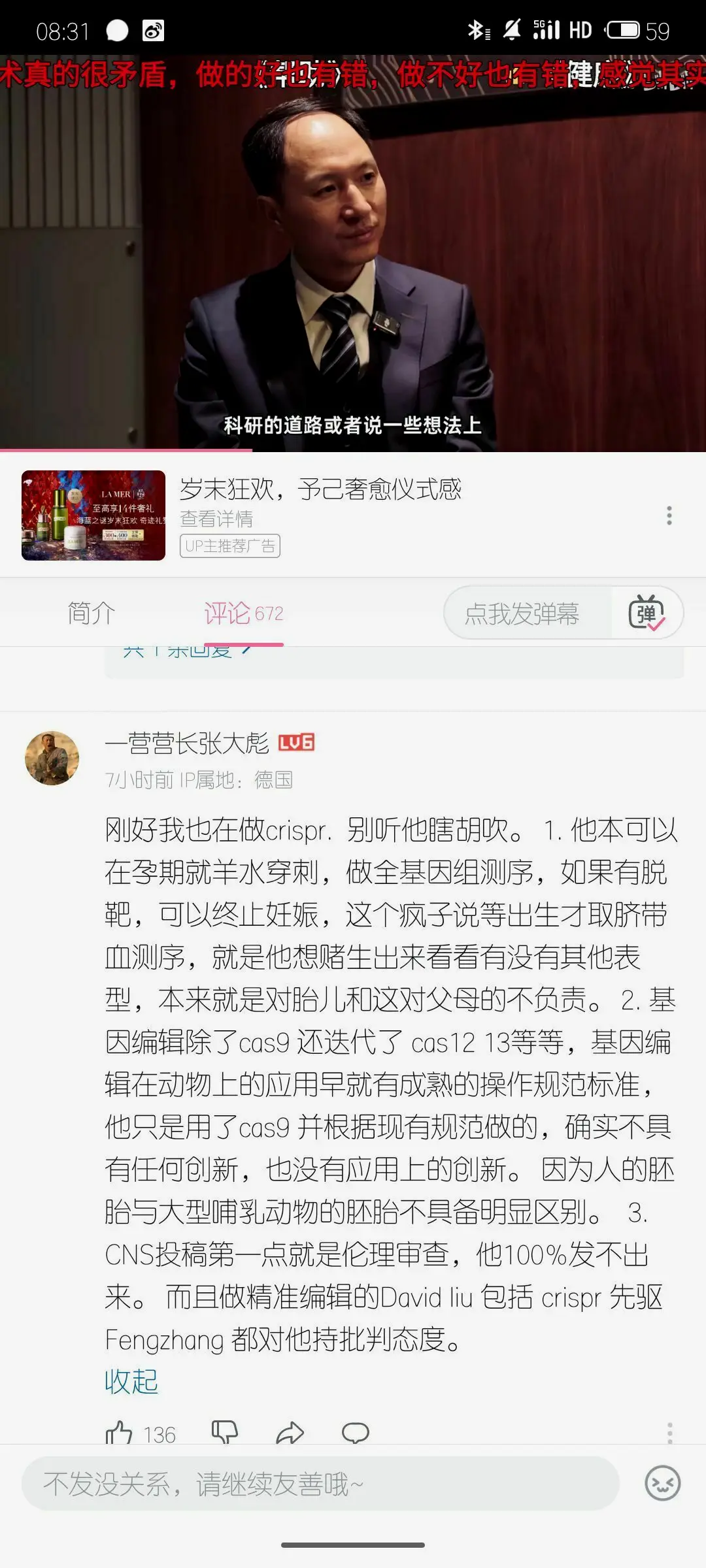Open 一营营长张大彪's avatar profile
The image size is (706, 1568).
point(52,758)
